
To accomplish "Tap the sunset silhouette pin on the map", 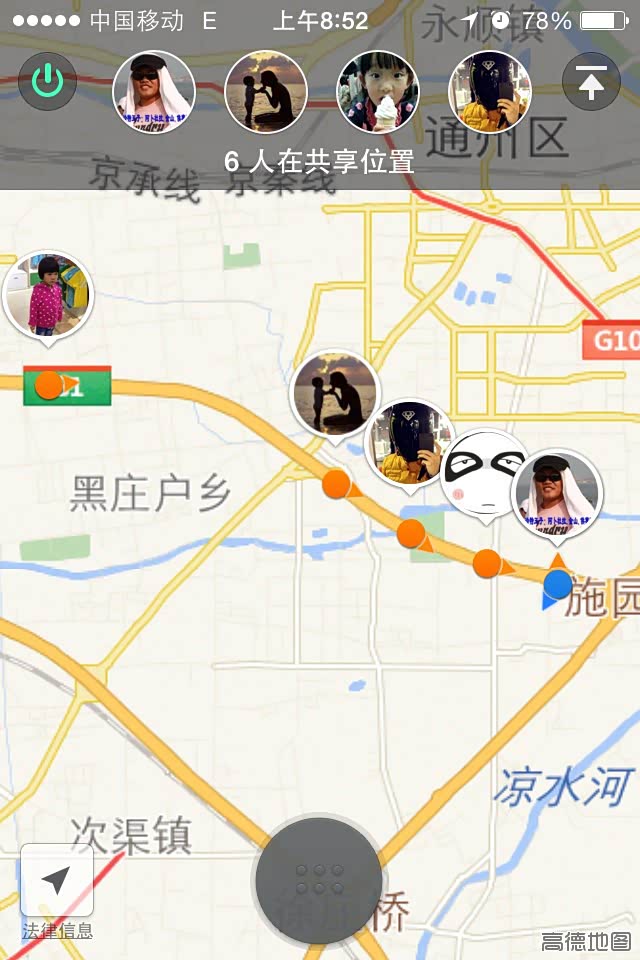I will point(335,394).
